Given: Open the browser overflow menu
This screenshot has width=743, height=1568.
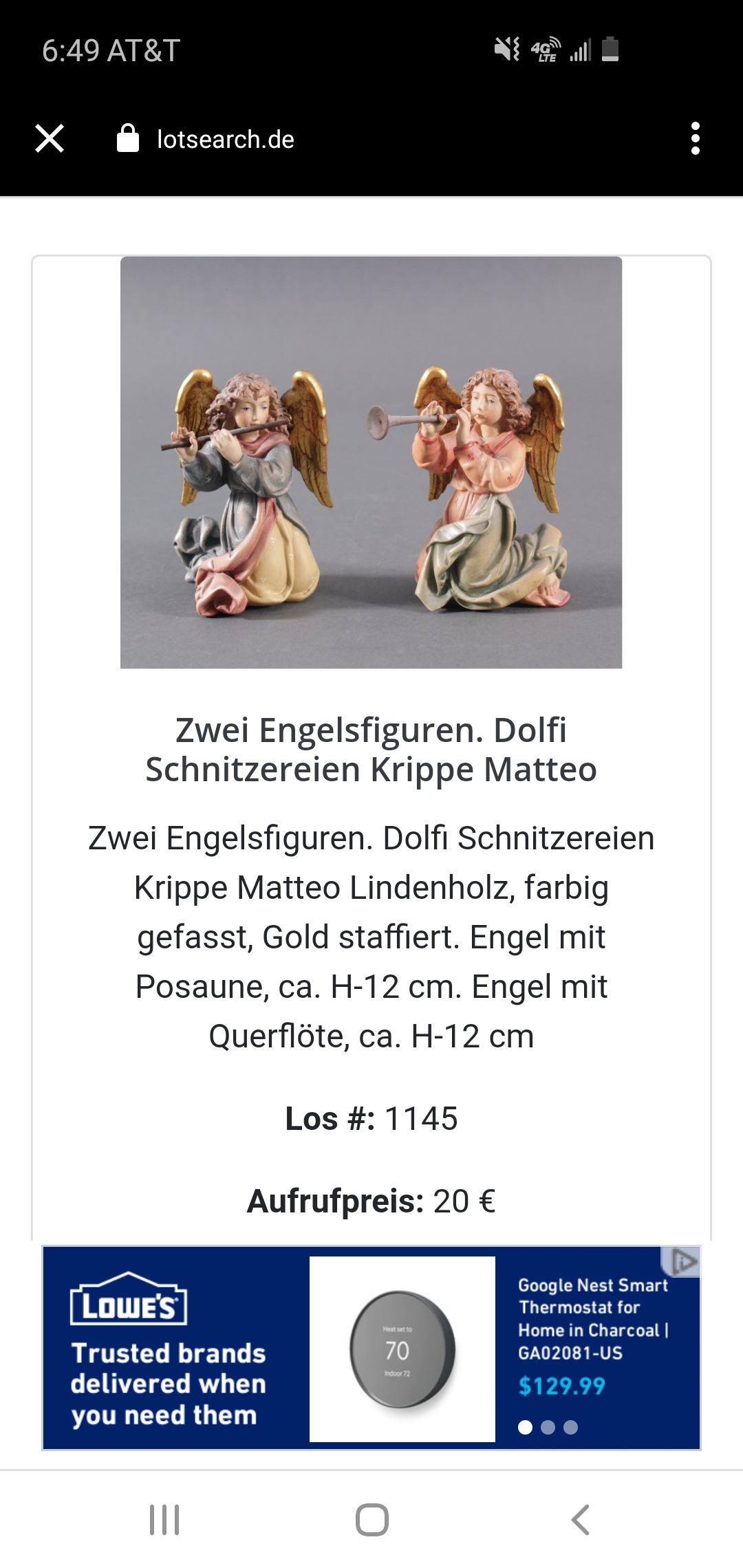Looking at the screenshot, I should tap(695, 139).
